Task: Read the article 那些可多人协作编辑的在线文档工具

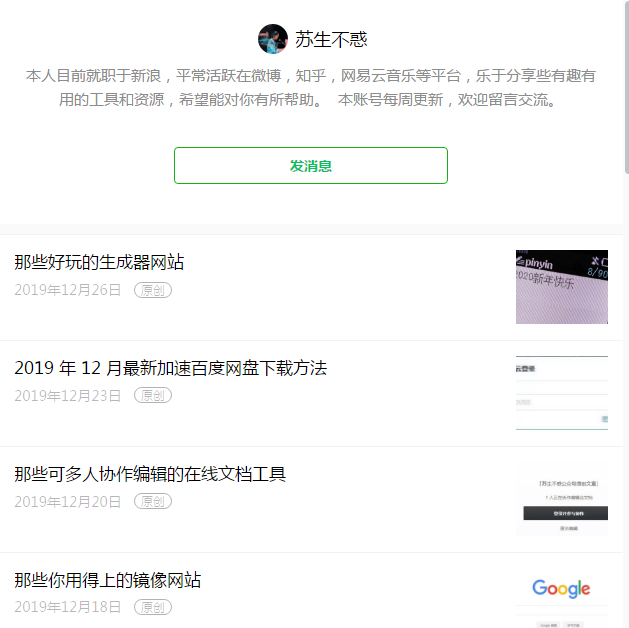Action: (150, 474)
